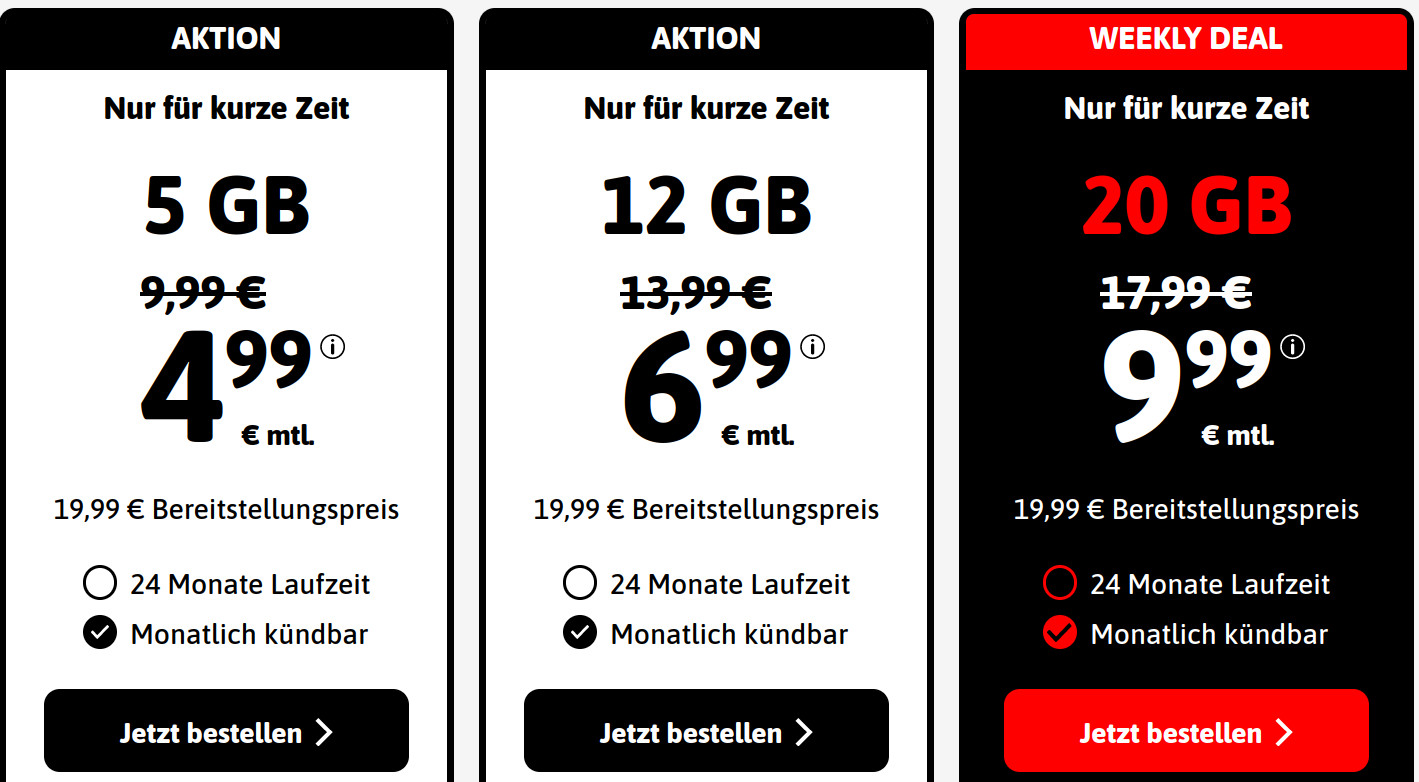1419x782 pixels.
Task: Pick 24 Monate Laufzeit for 20 GB plan
Action: point(1060,583)
